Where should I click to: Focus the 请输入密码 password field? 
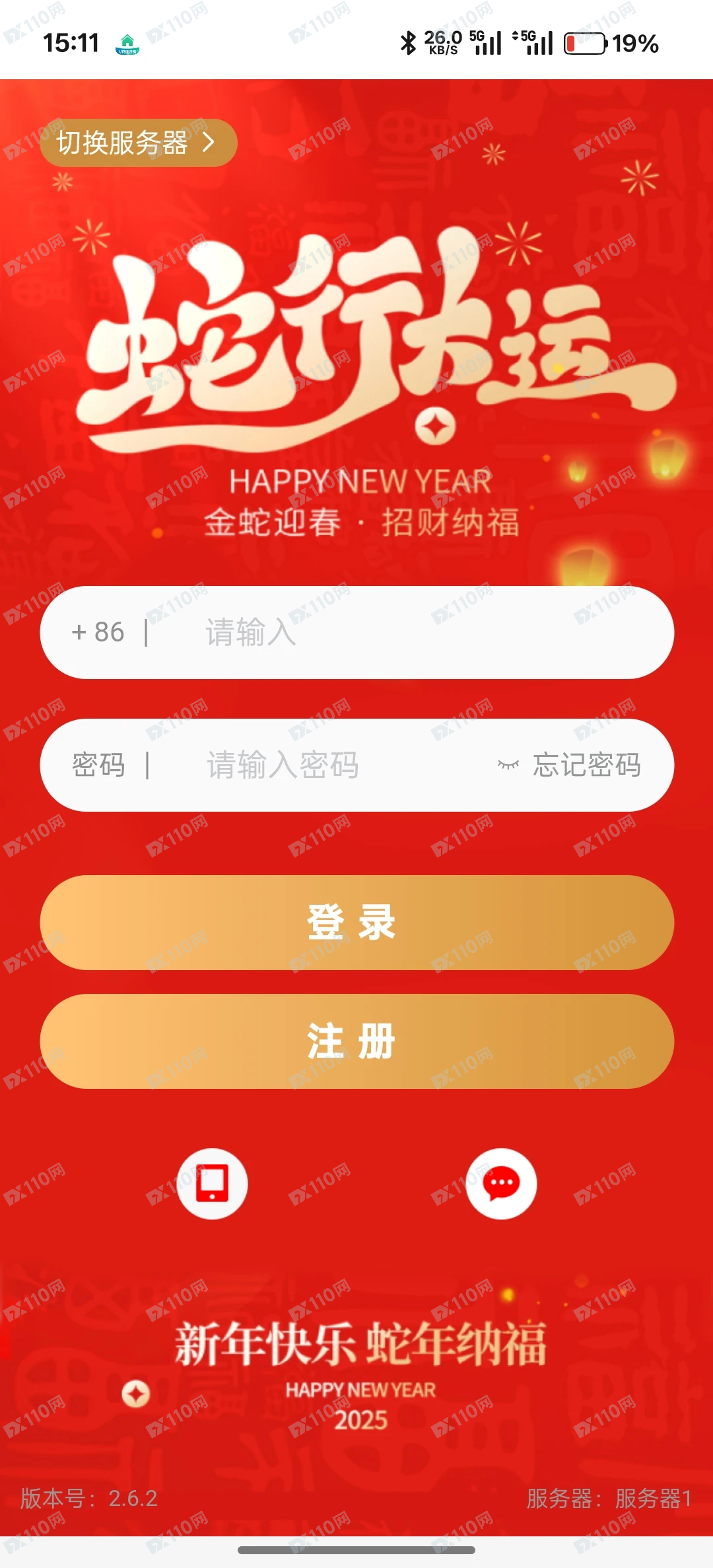(330, 766)
